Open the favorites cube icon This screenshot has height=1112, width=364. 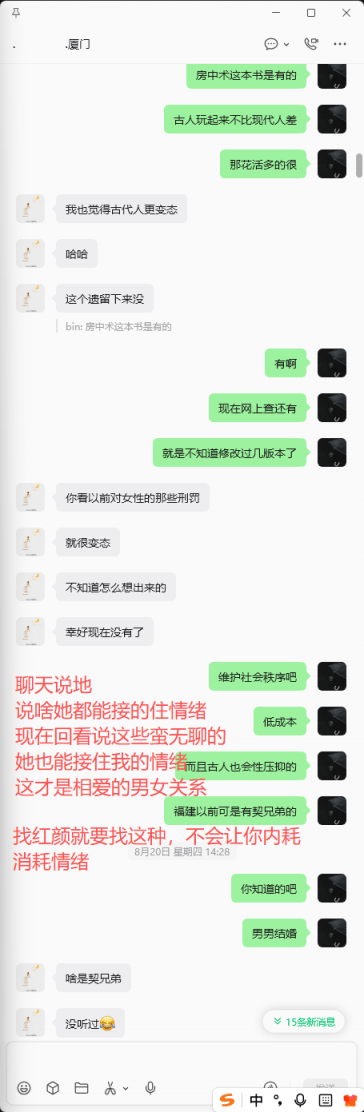[x=53, y=1087]
